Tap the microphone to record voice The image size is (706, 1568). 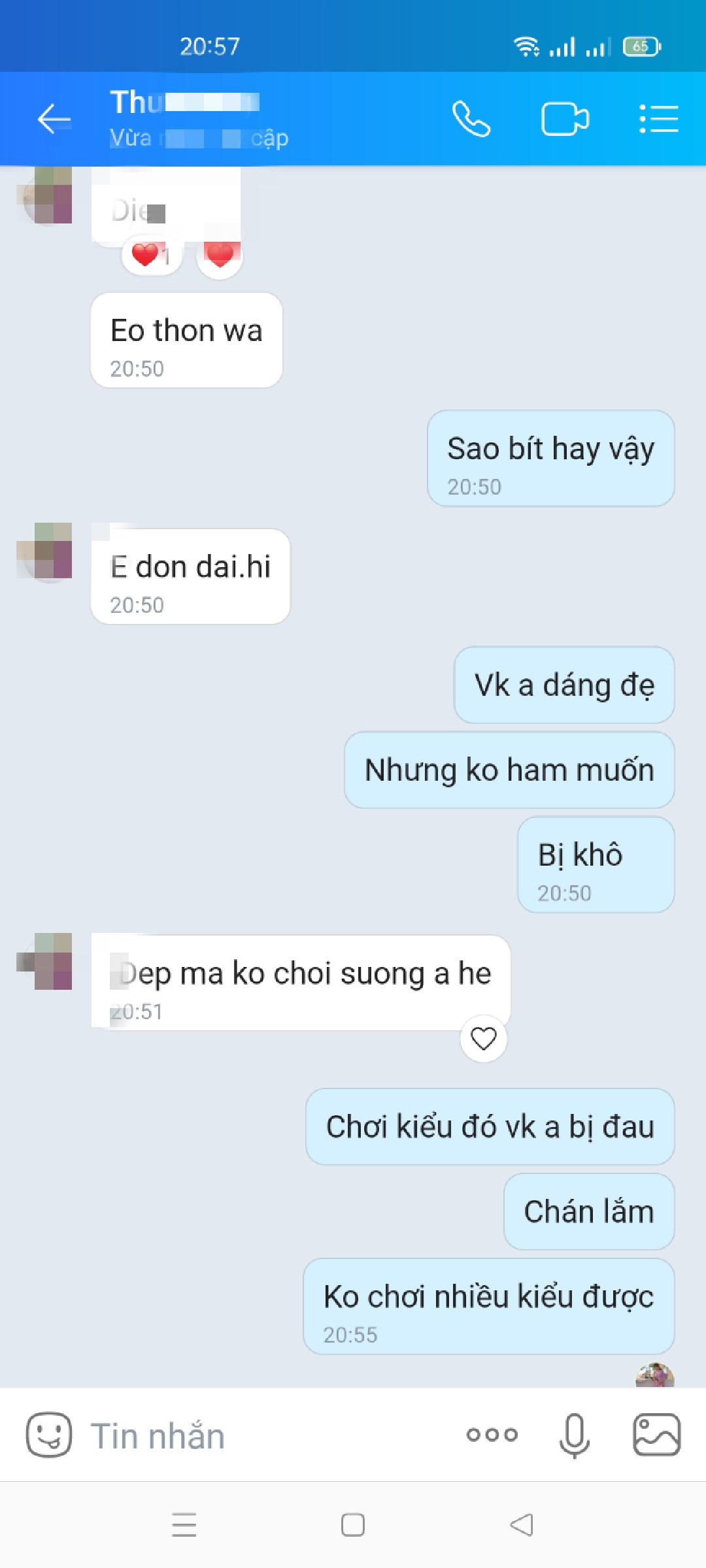coord(575,1435)
